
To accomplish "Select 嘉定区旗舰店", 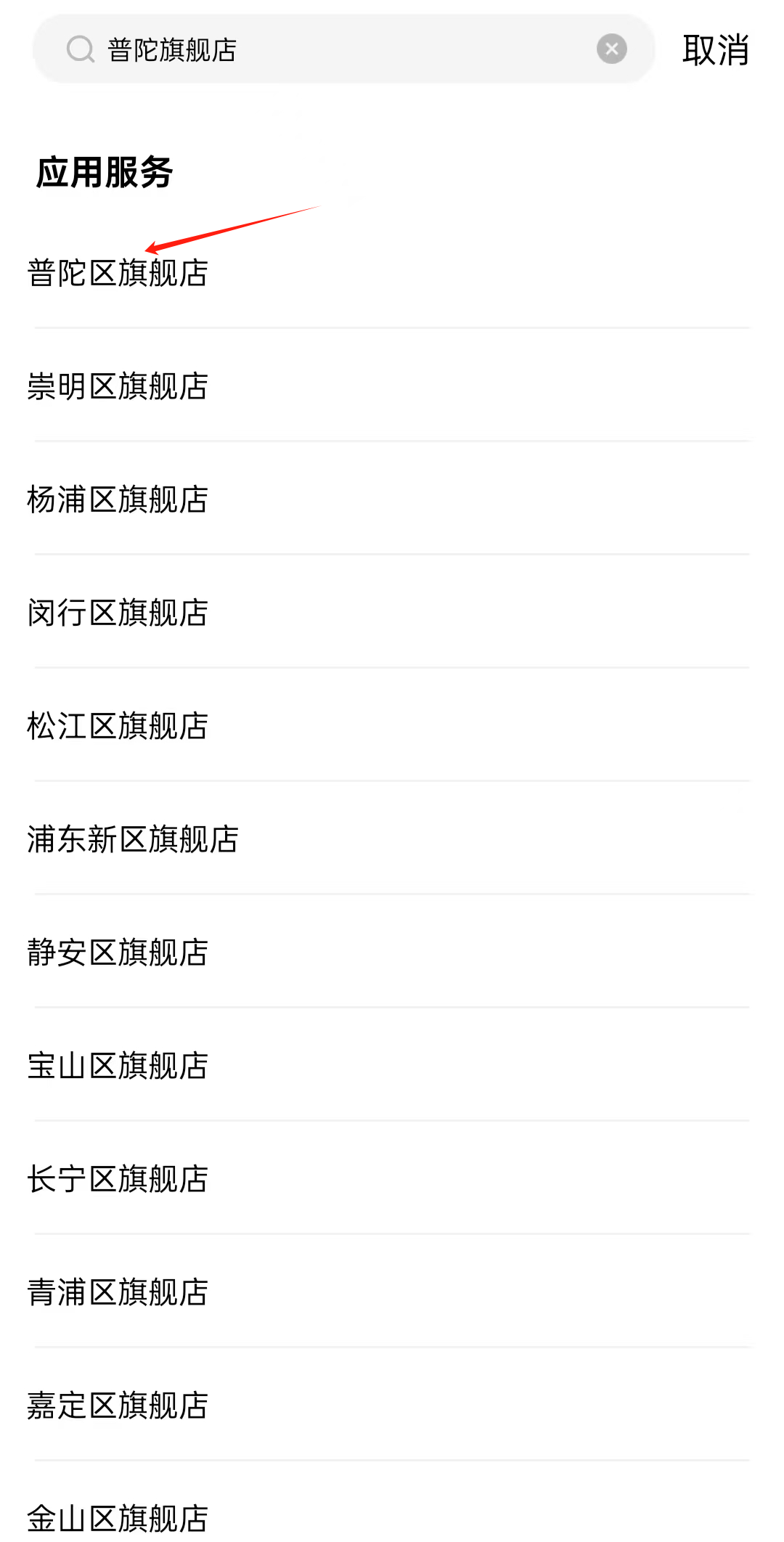I will click(118, 1406).
